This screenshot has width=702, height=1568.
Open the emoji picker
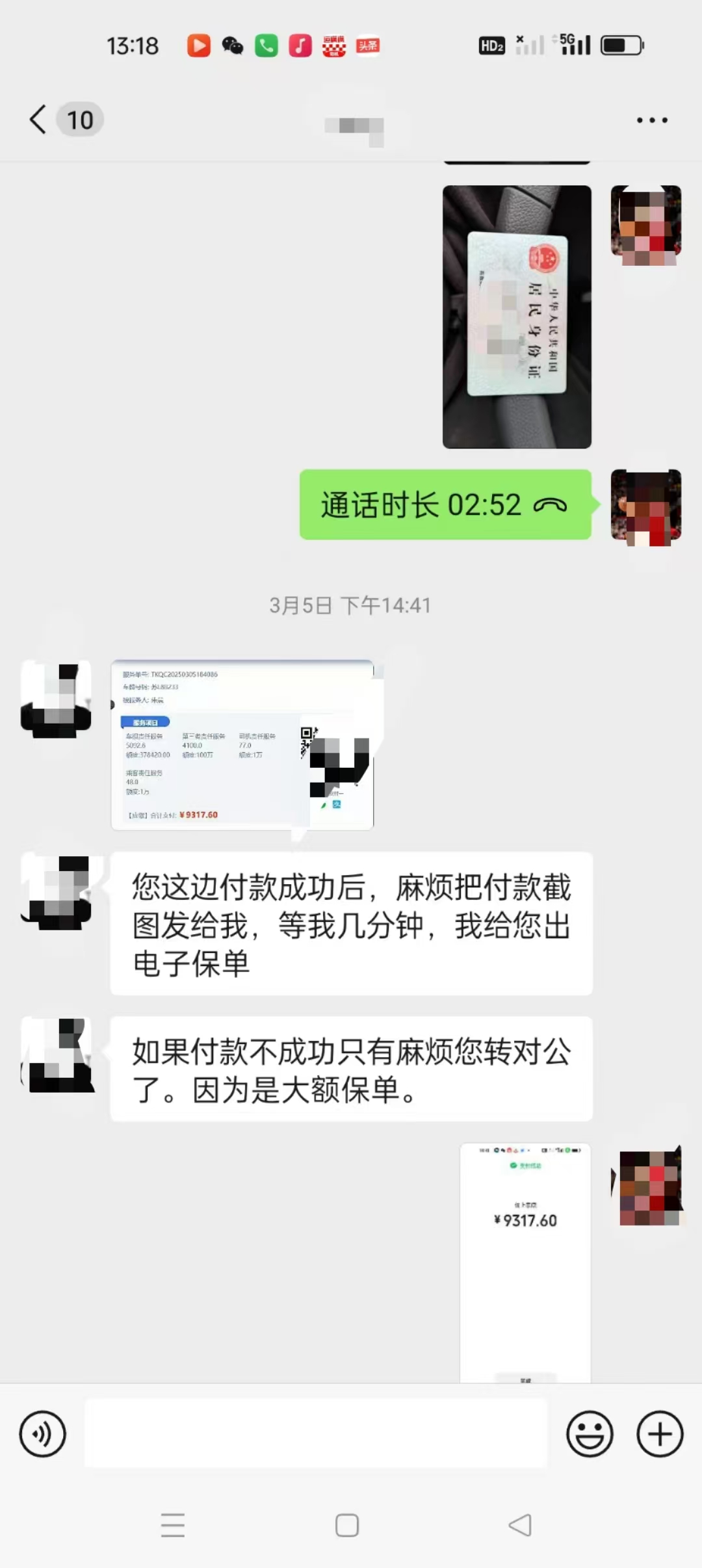point(590,1433)
